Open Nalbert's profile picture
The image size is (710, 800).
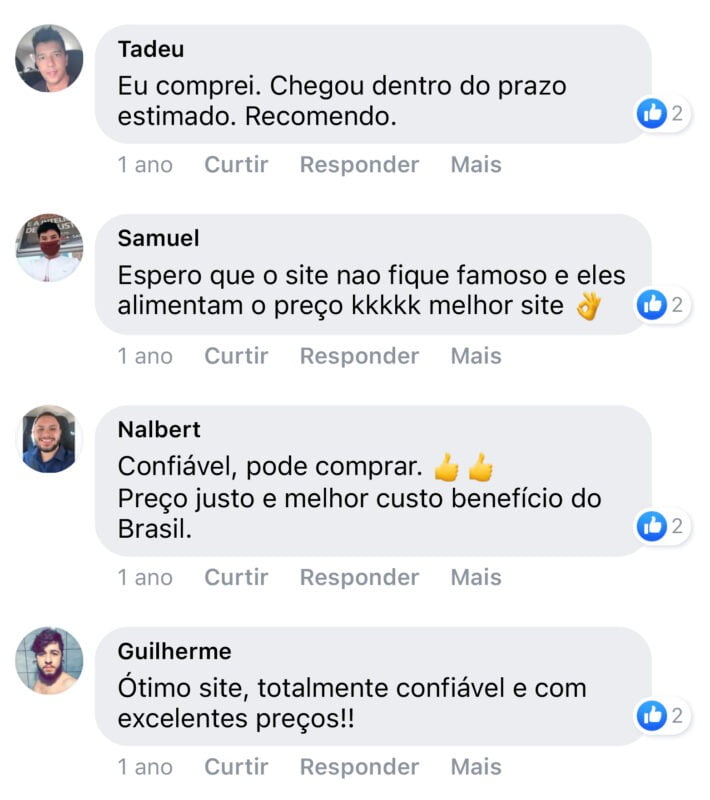coord(49,439)
